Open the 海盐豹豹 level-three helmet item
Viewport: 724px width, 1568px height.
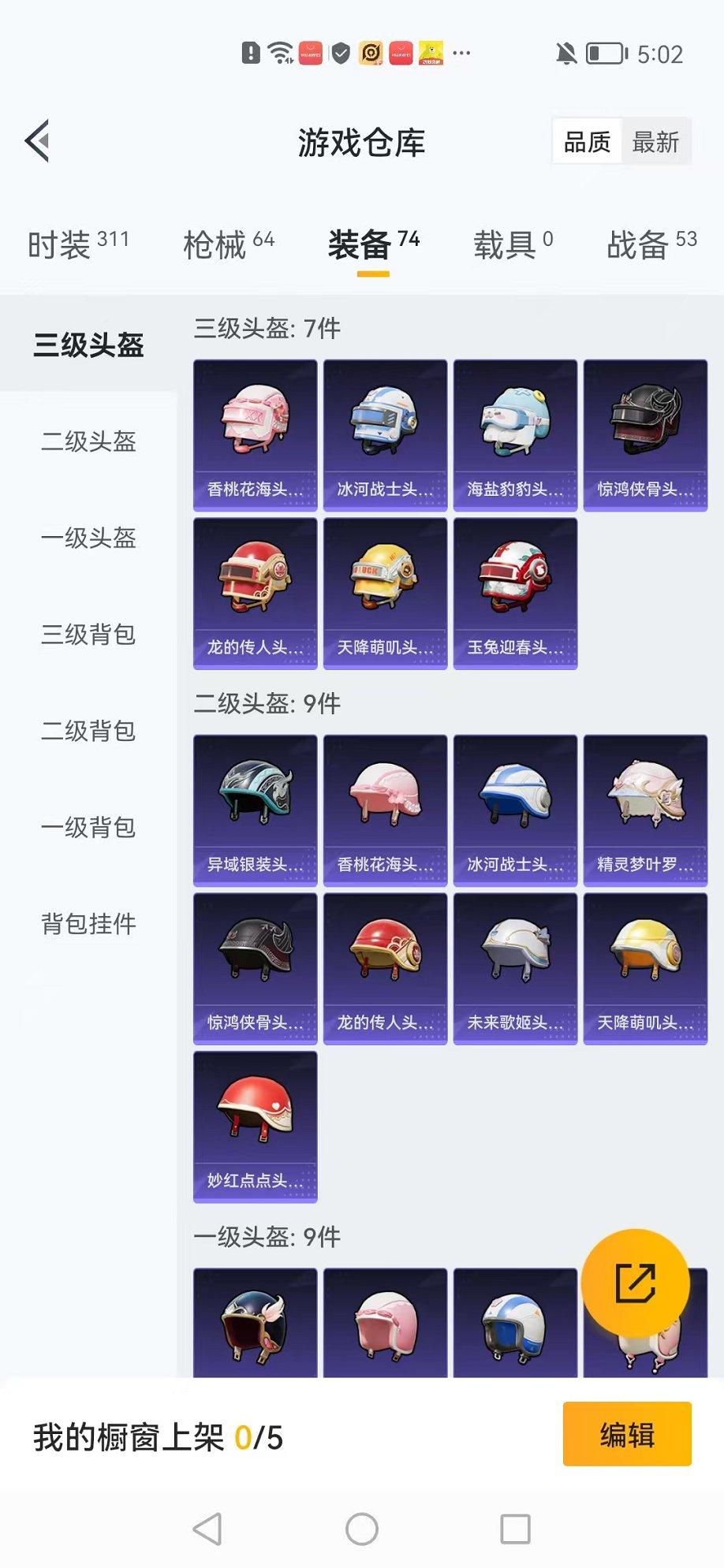pos(515,435)
